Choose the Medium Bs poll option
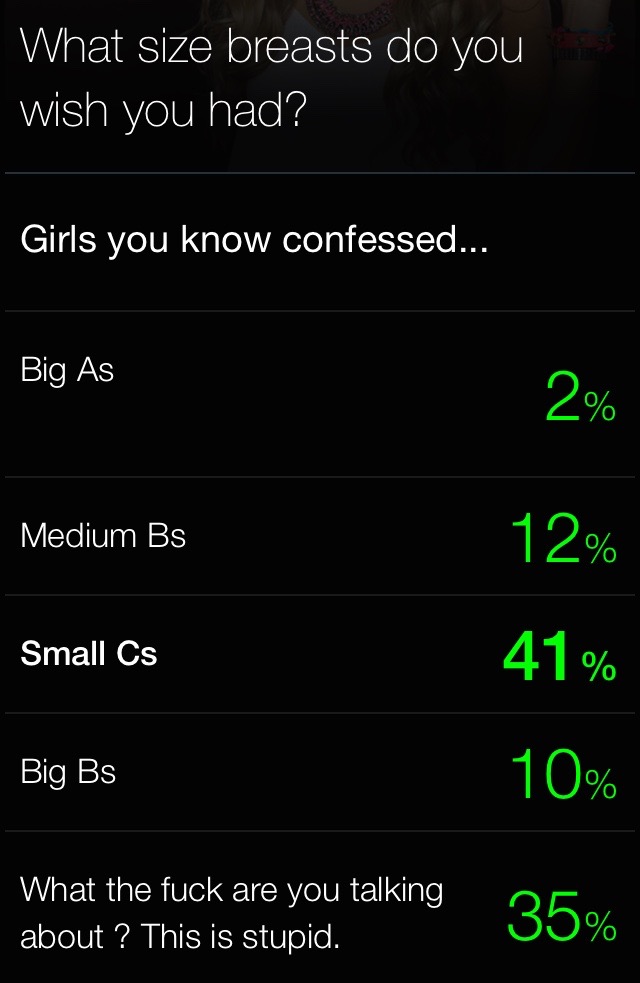Viewport: 640px width, 983px height. click(320, 536)
